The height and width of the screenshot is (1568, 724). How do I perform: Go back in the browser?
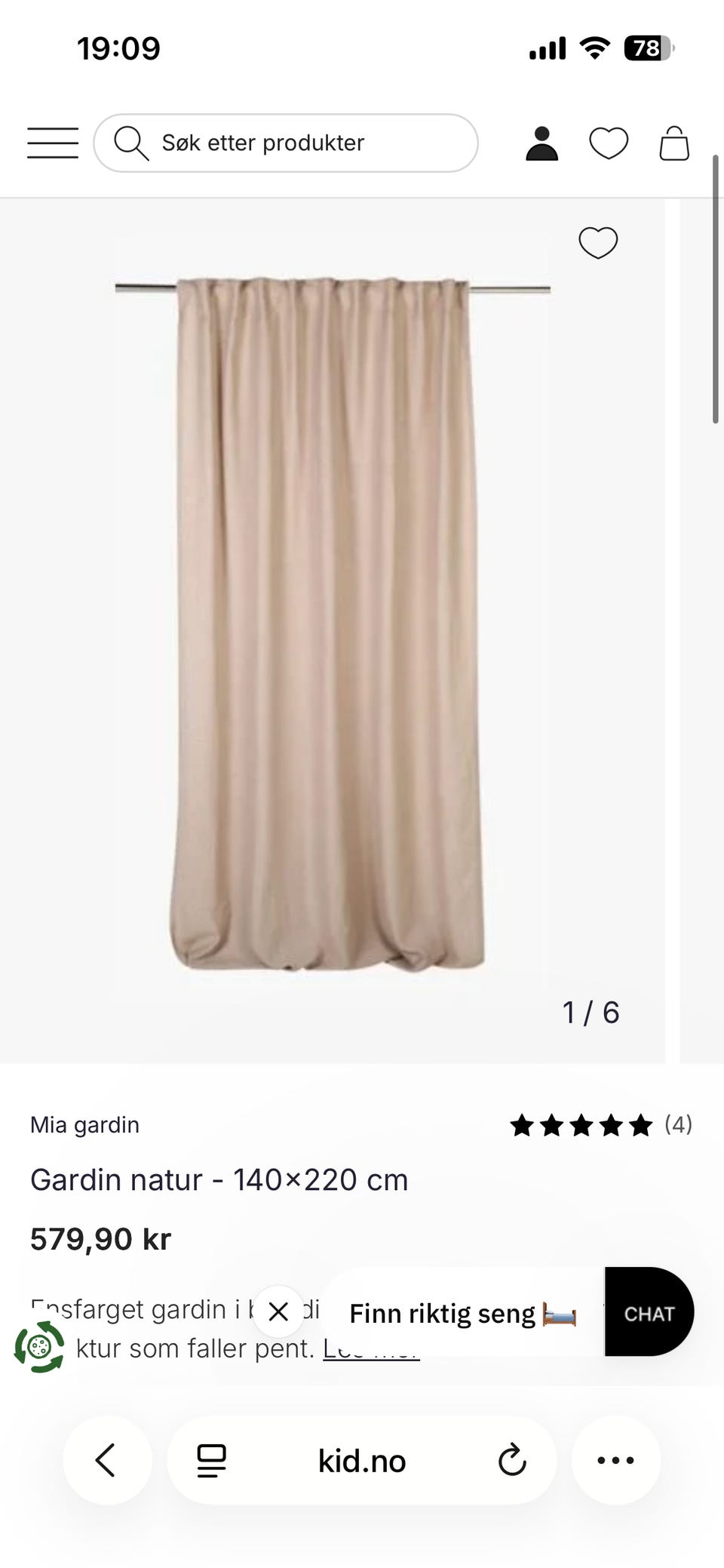click(x=106, y=1460)
